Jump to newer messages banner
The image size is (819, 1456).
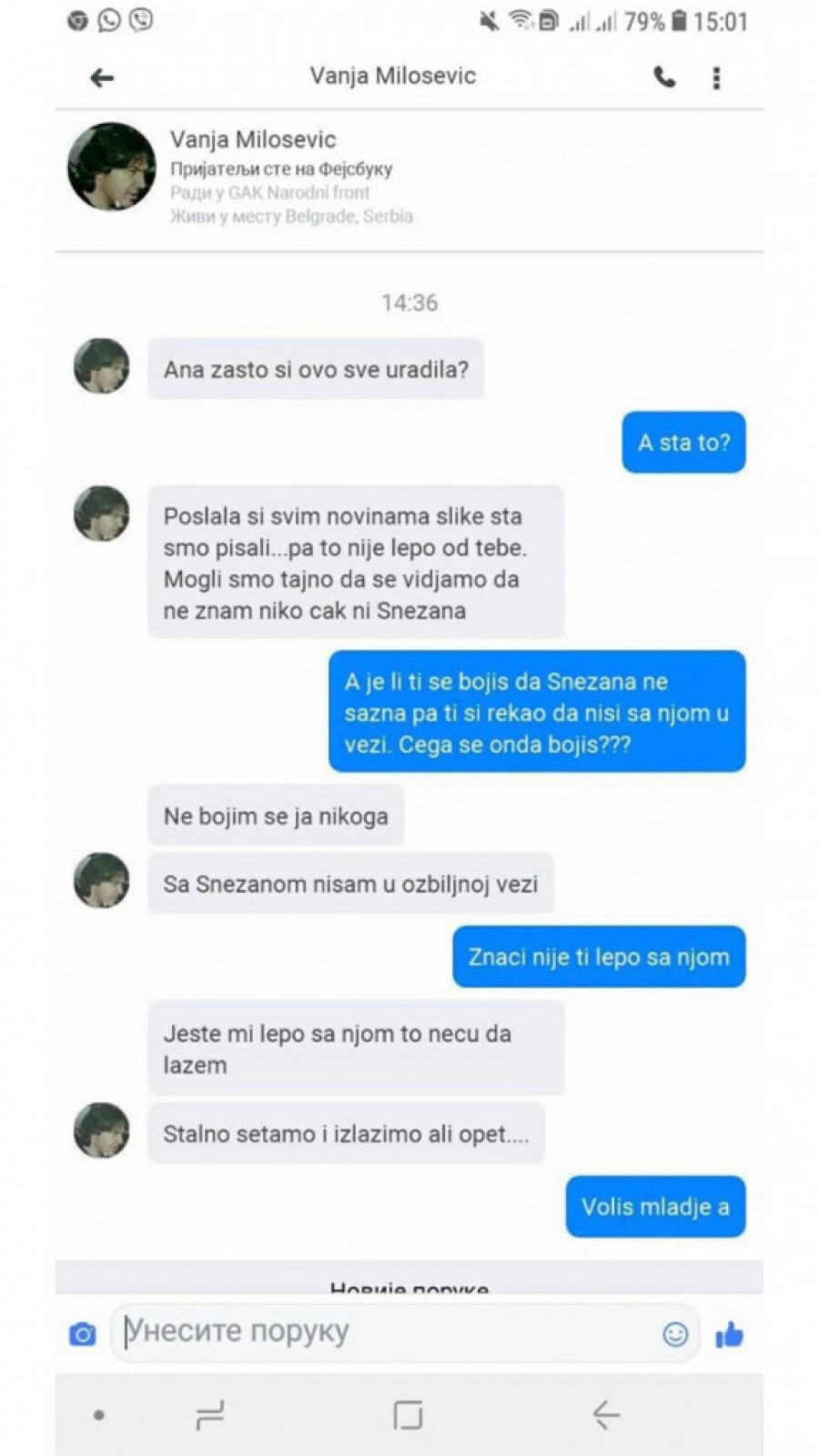pos(409,1281)
